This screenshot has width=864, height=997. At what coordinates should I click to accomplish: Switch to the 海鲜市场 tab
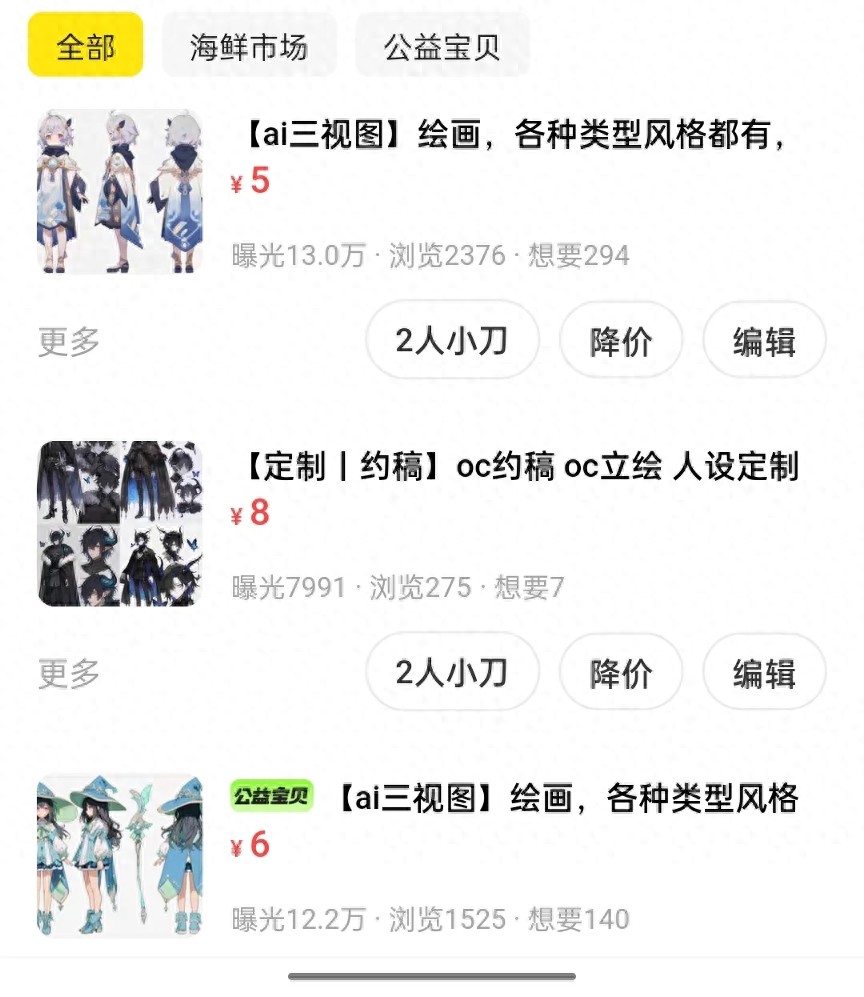click(248, 44)
